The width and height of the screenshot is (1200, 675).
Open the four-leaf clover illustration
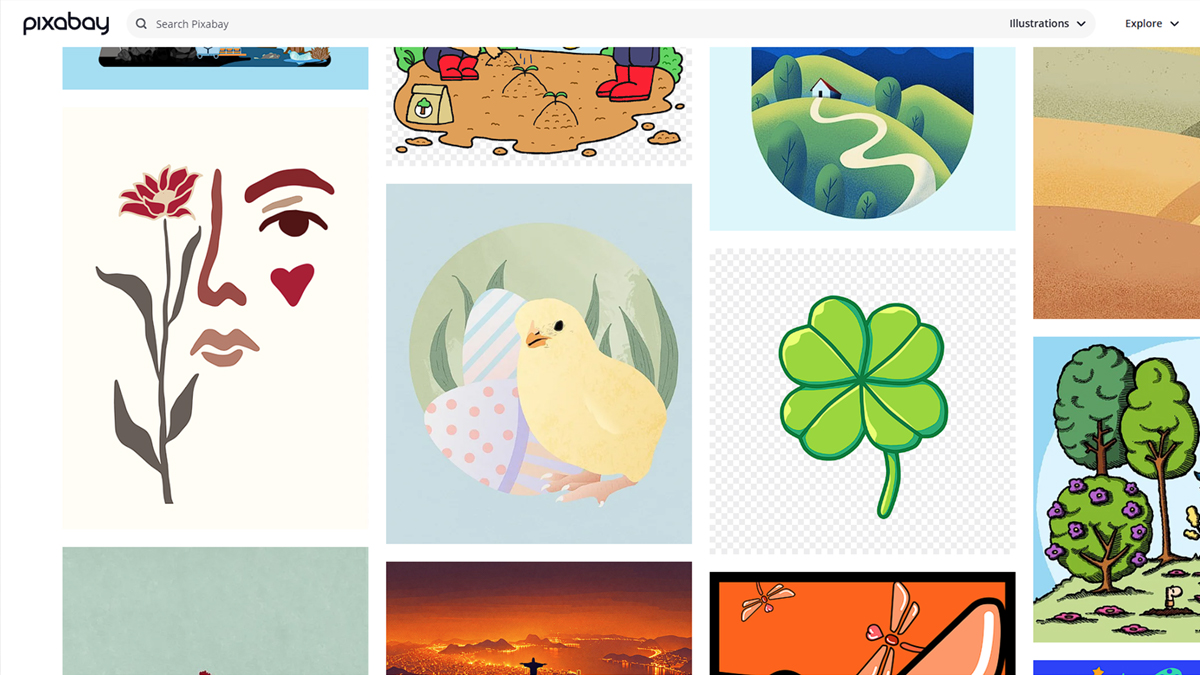coord(862,400)
